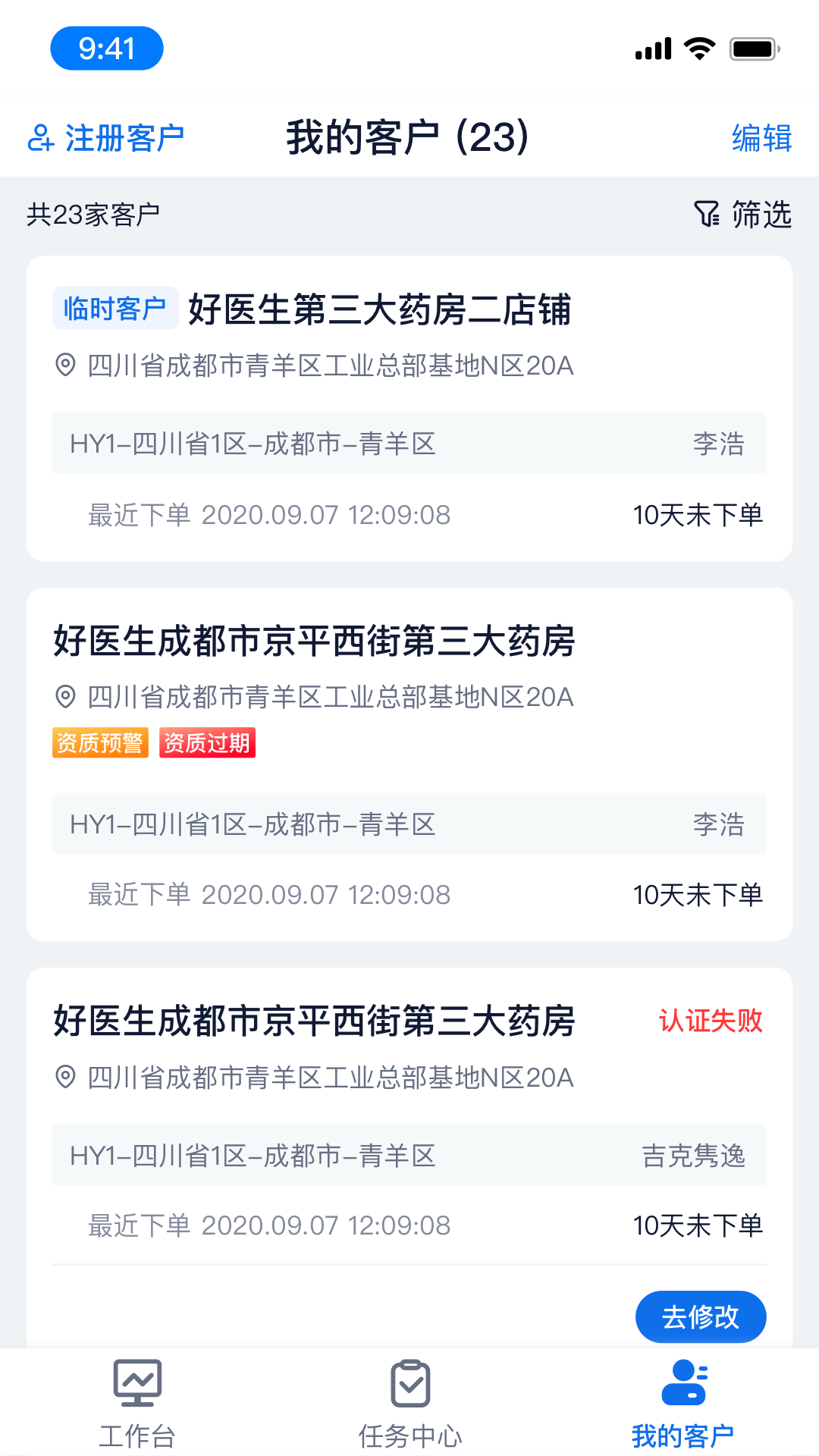Tap the 编辑 edit button
This screenshot has width=819, height=1456.
[x=761, y=138]
